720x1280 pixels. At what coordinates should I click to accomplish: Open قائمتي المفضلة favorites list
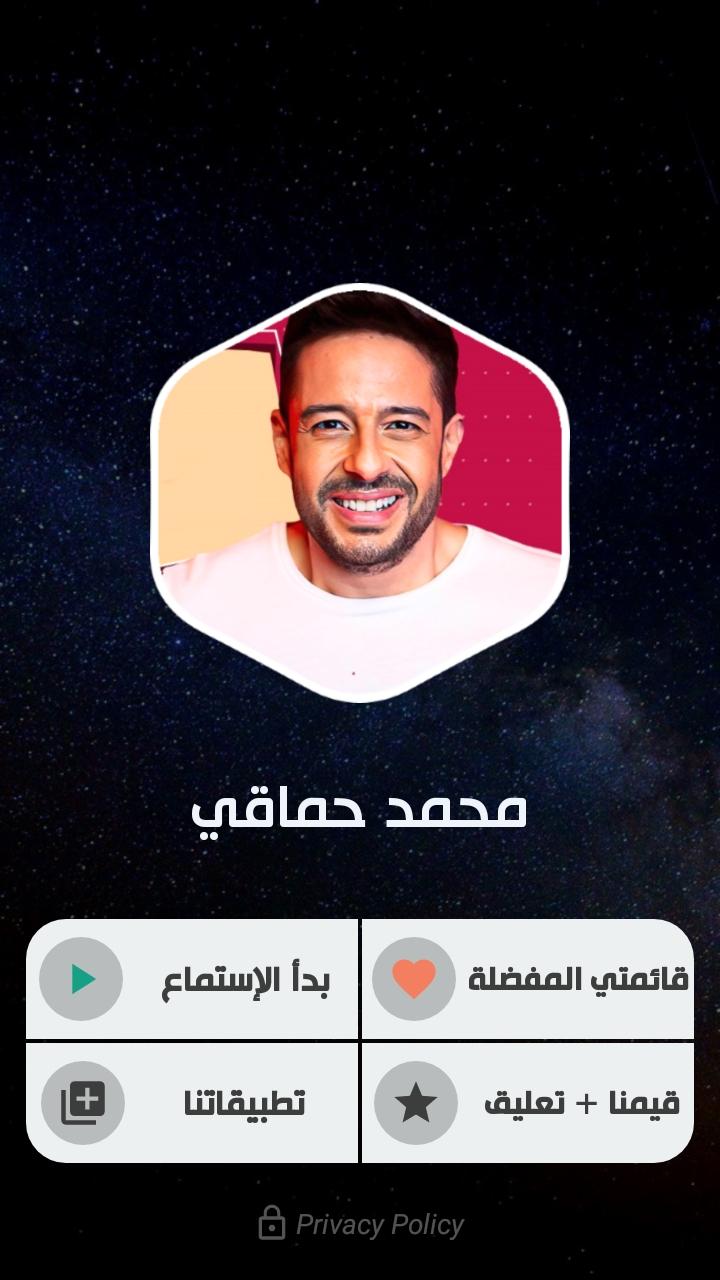click(527, 979)
